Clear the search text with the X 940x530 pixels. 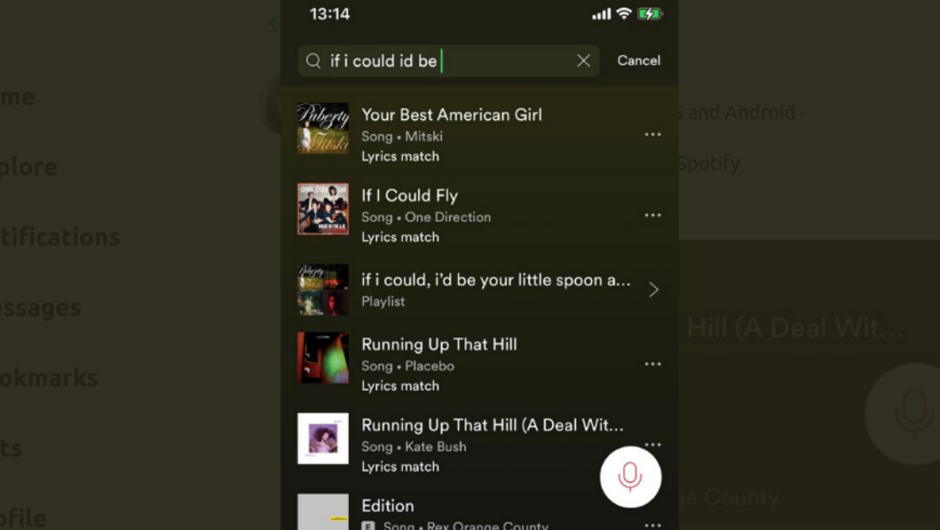584,61
